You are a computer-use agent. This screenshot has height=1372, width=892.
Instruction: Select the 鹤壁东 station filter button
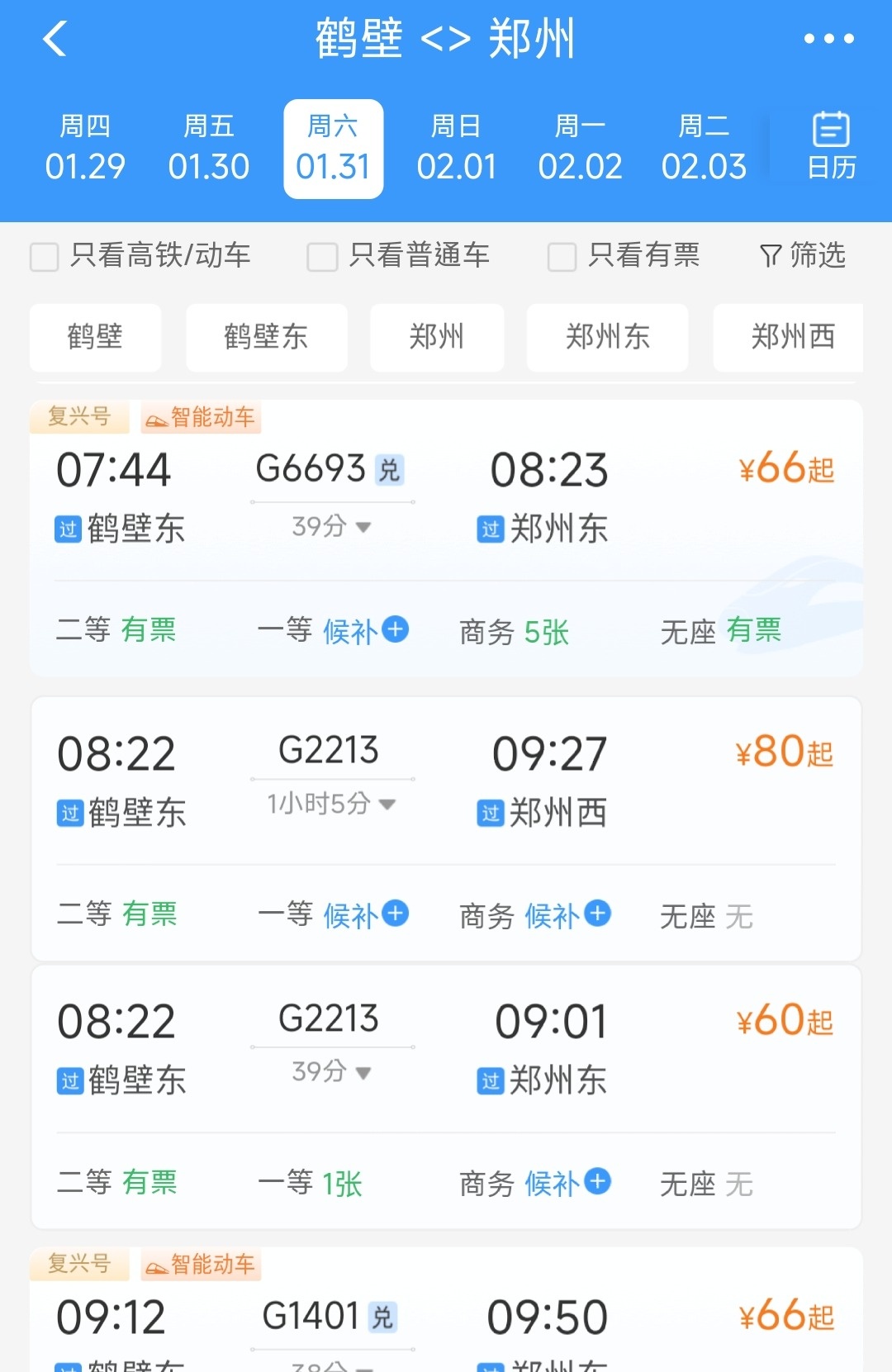266,338
